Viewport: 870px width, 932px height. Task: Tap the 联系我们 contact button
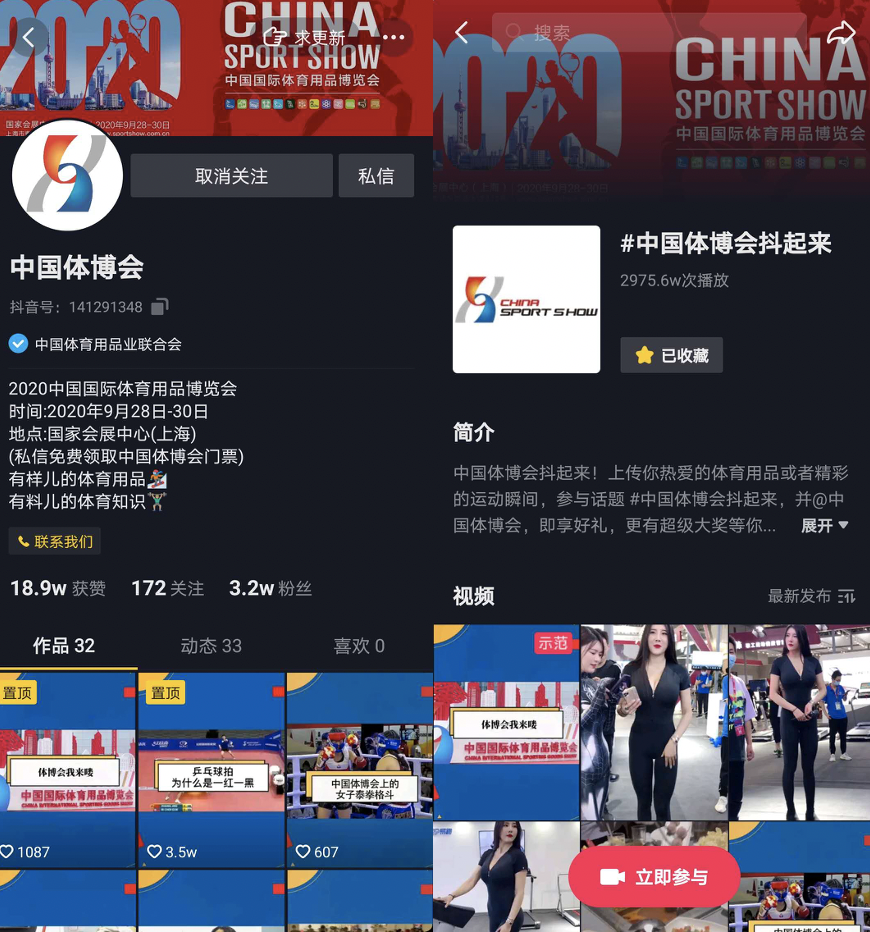point(56,541)
